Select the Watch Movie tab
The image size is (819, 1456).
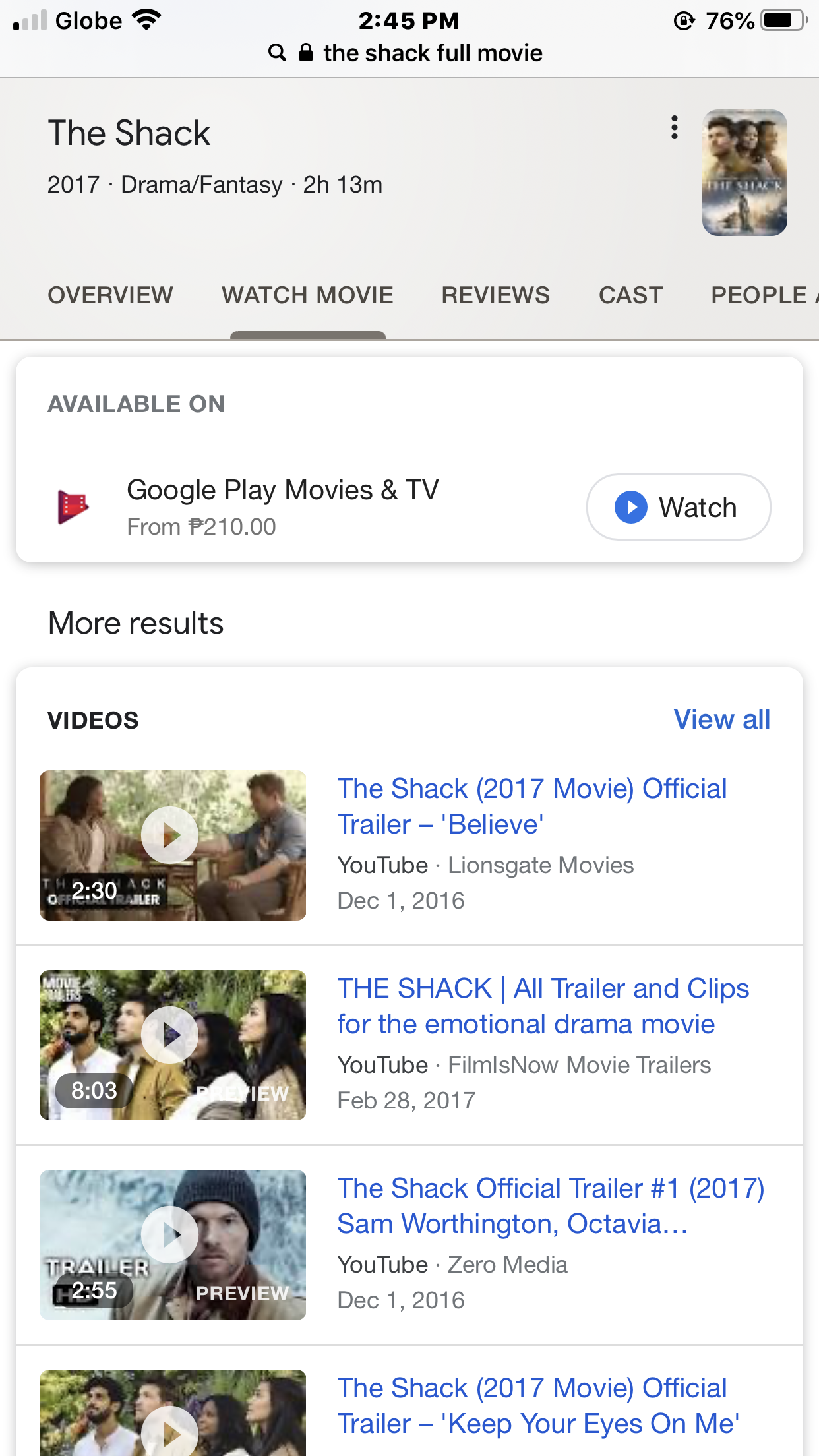pos(307,295)
